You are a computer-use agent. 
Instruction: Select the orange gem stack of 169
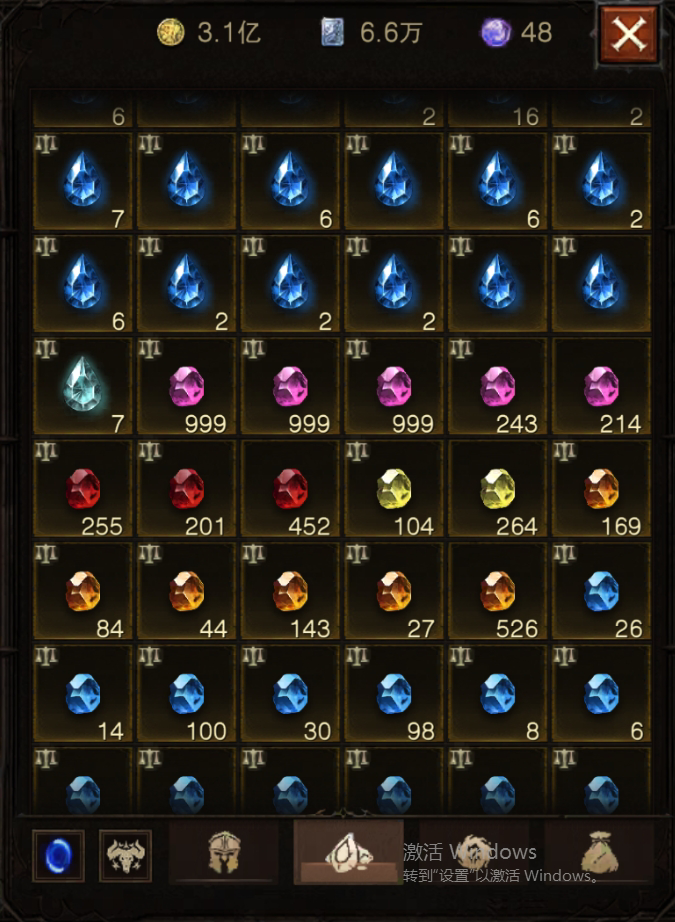pos(601,489)
